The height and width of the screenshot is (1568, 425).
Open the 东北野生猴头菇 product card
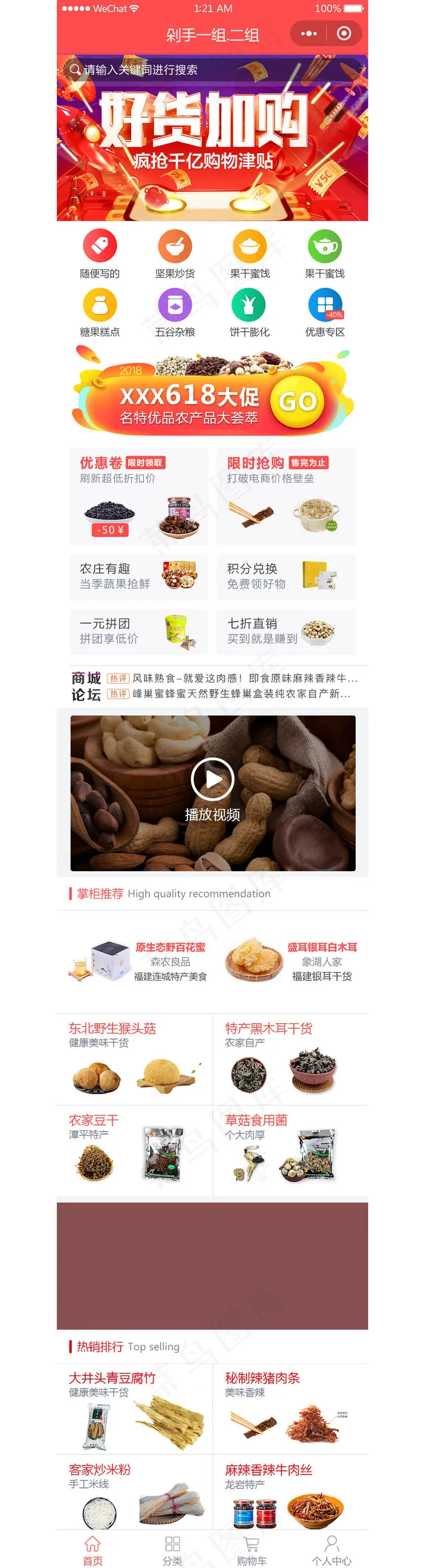point(134,1060)
